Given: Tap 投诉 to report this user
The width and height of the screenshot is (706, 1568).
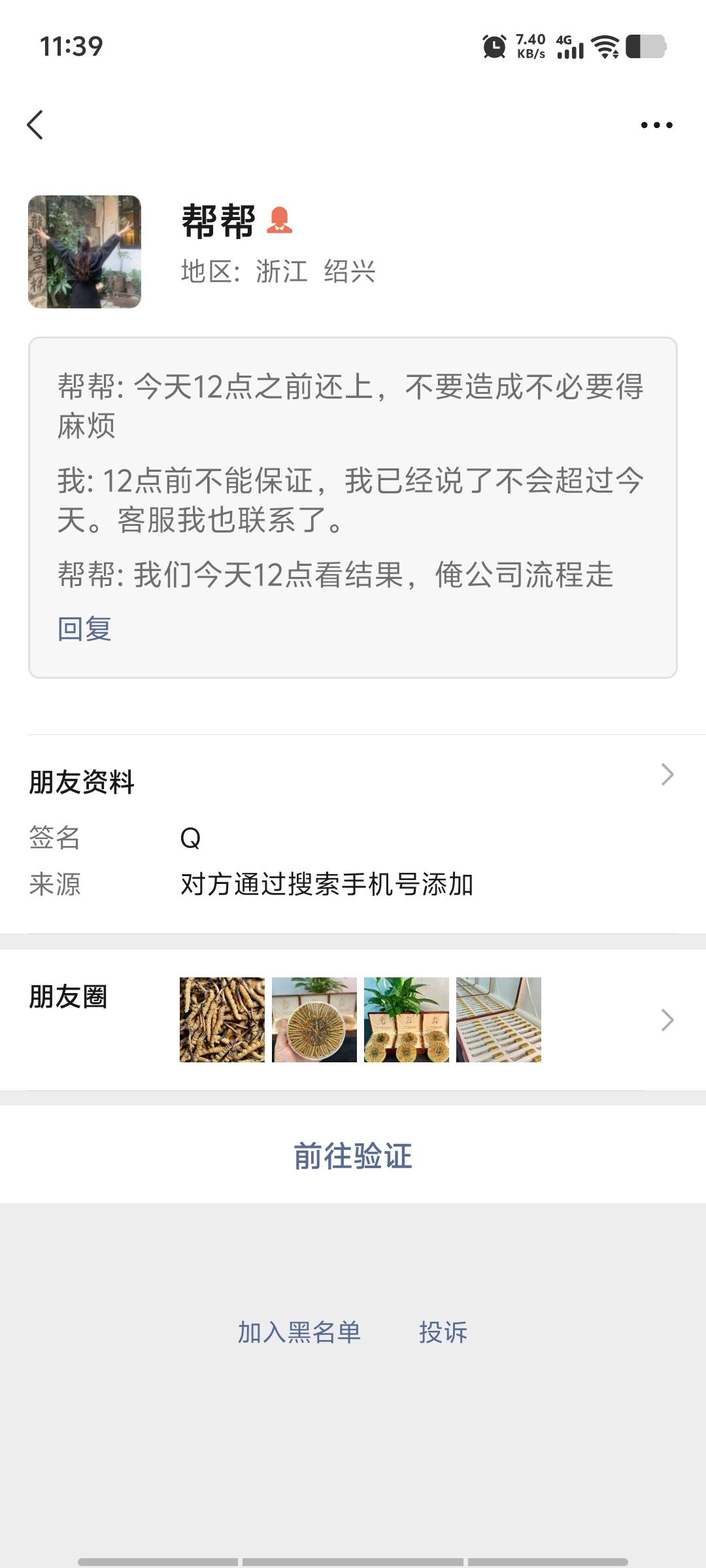Looking at the screenshot, I should tap(443, 1331).
